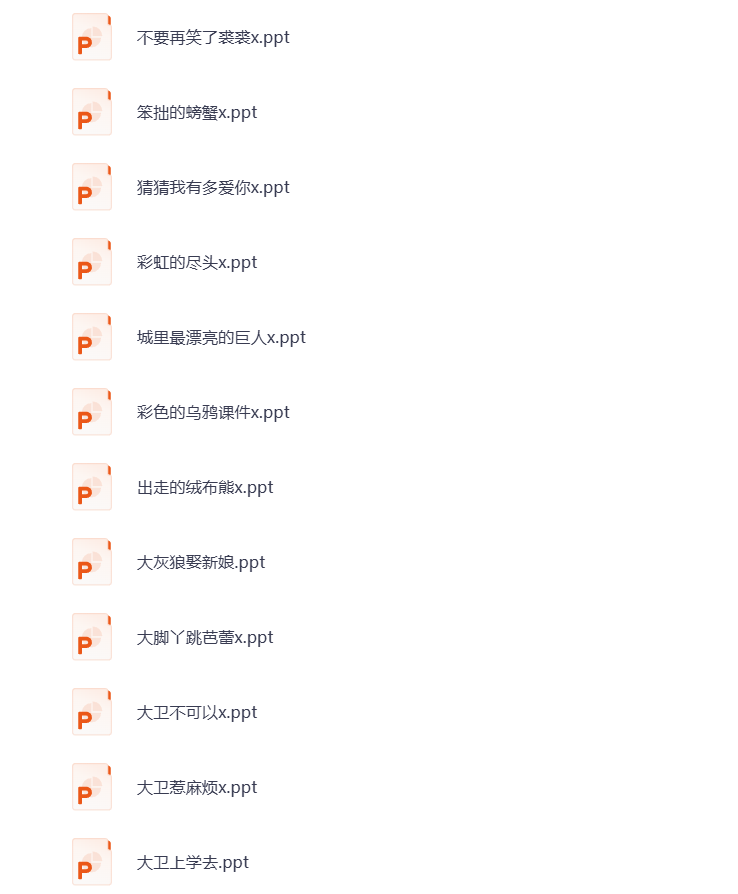Click the PPT icon for 彩色的乌鸦课件x.ppt
Screen dimensions: 738x894
click(x=91, y=412)
